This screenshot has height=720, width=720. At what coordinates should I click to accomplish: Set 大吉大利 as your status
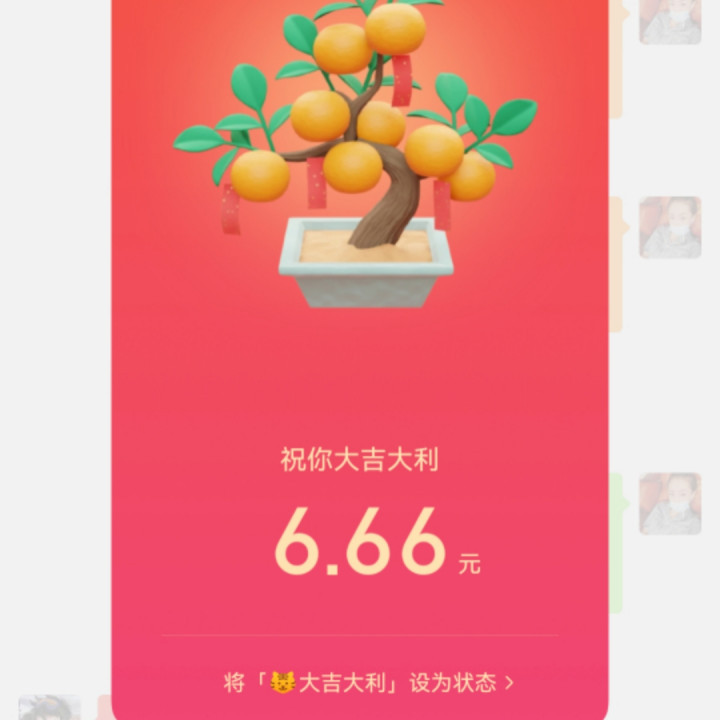point(368,683)
